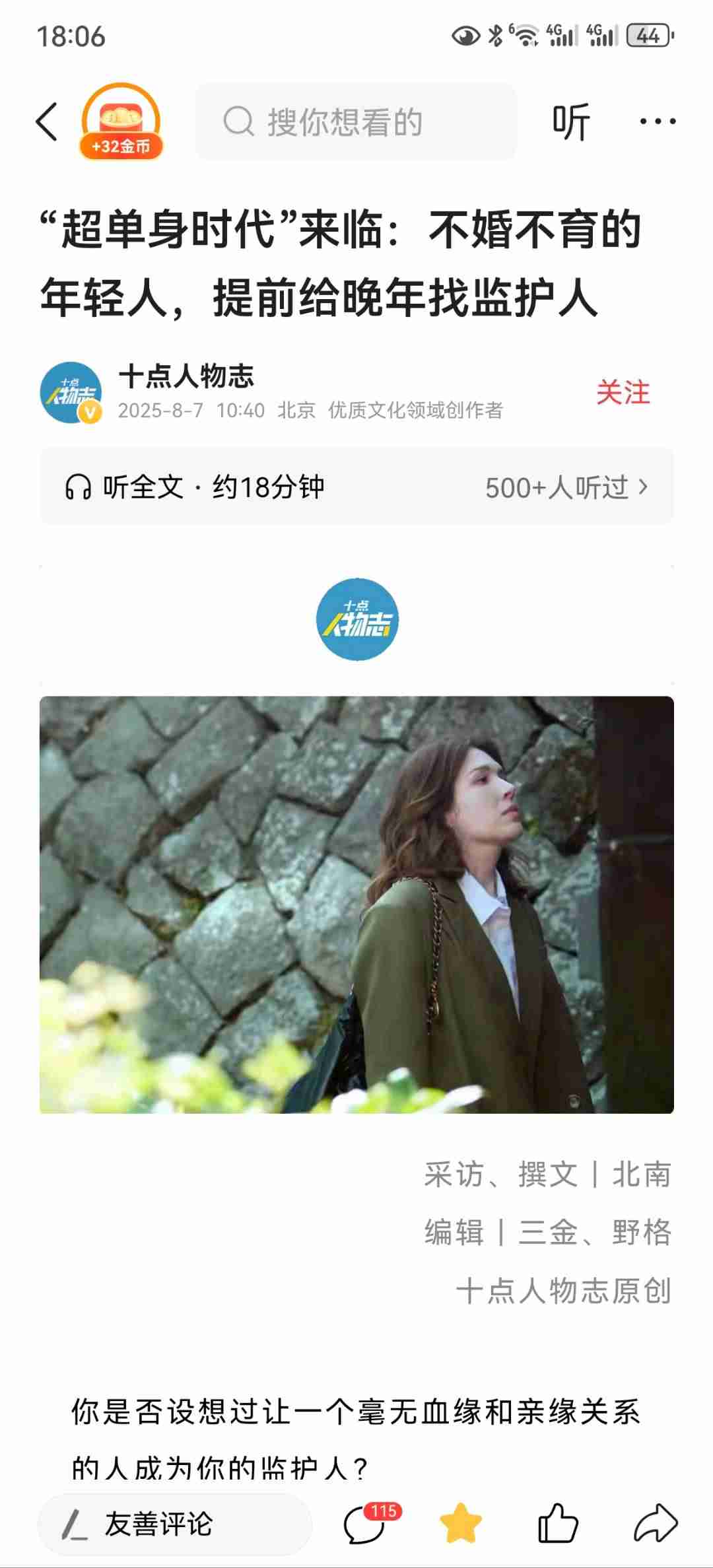Image resolution: width=713 pixels, height=1568 pixels.
Task: Tap the 听 listen button
Action: 571,121
